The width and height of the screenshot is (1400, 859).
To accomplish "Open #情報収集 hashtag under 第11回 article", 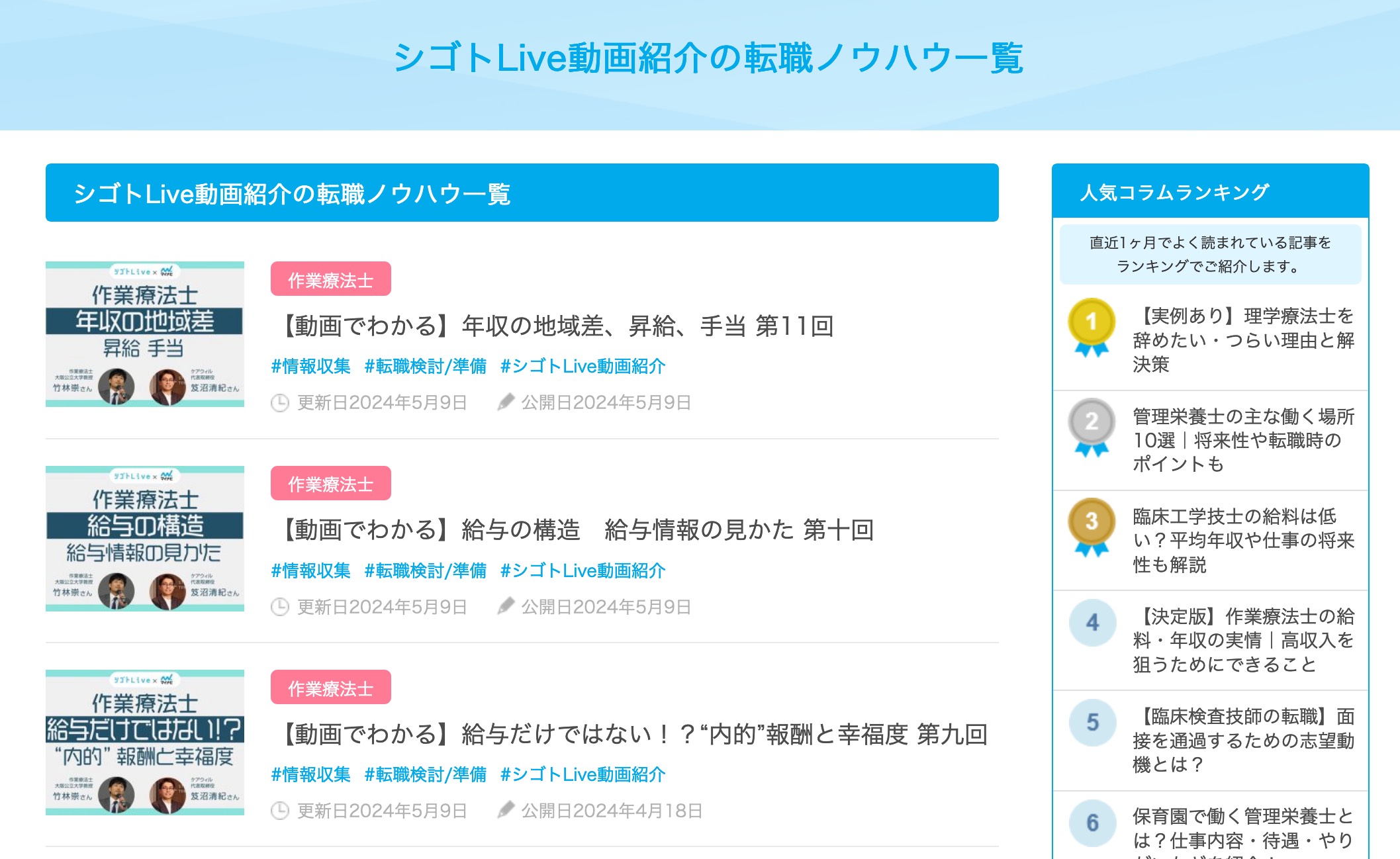I will [310, 366].
